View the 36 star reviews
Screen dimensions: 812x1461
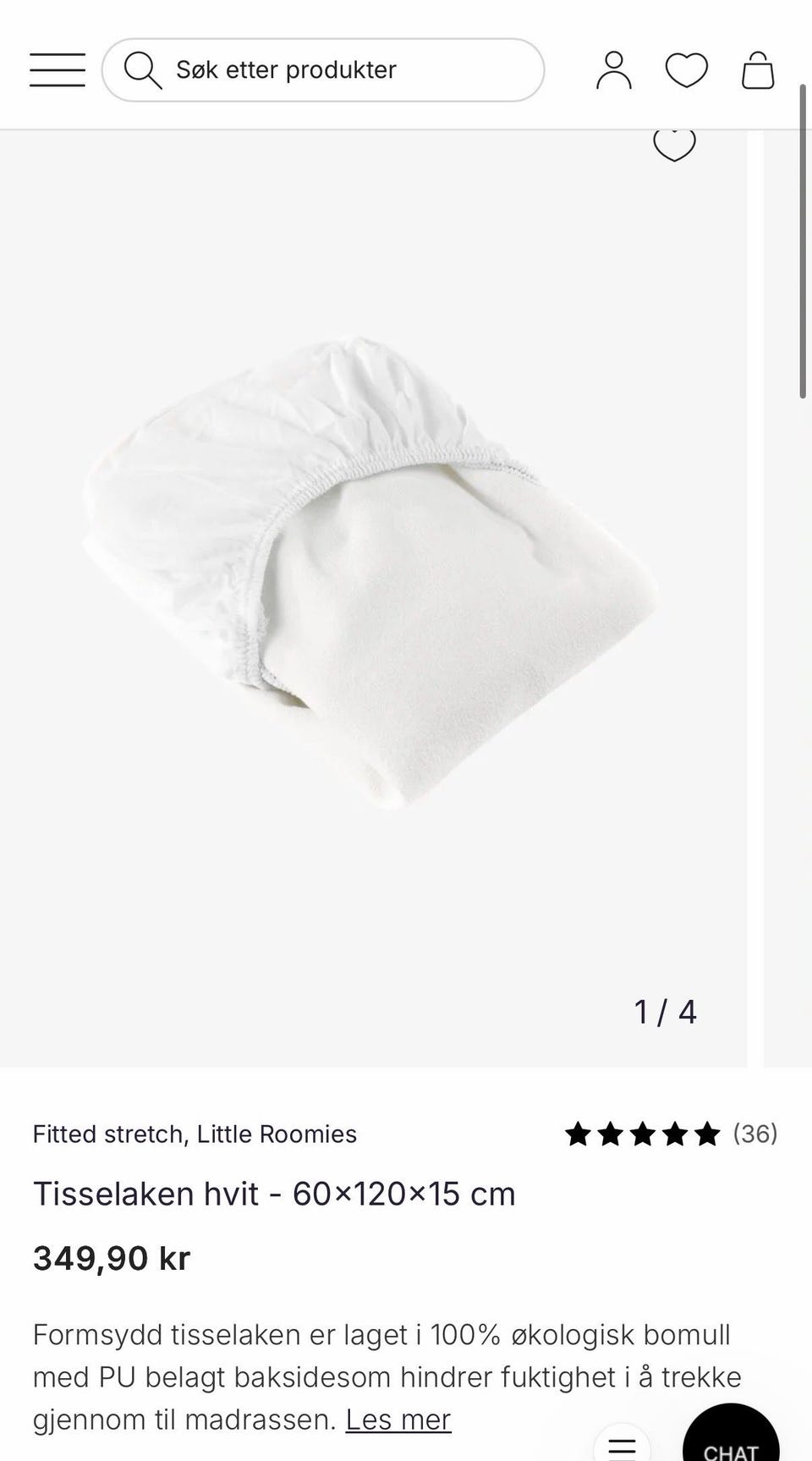(x=670, y=1134)
